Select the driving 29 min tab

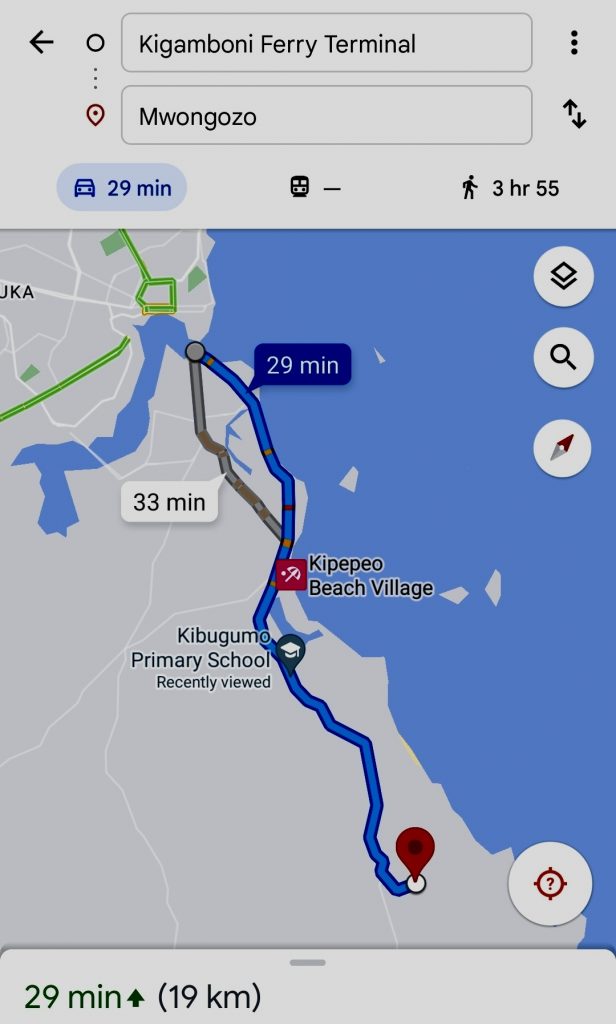click(122, 188)
